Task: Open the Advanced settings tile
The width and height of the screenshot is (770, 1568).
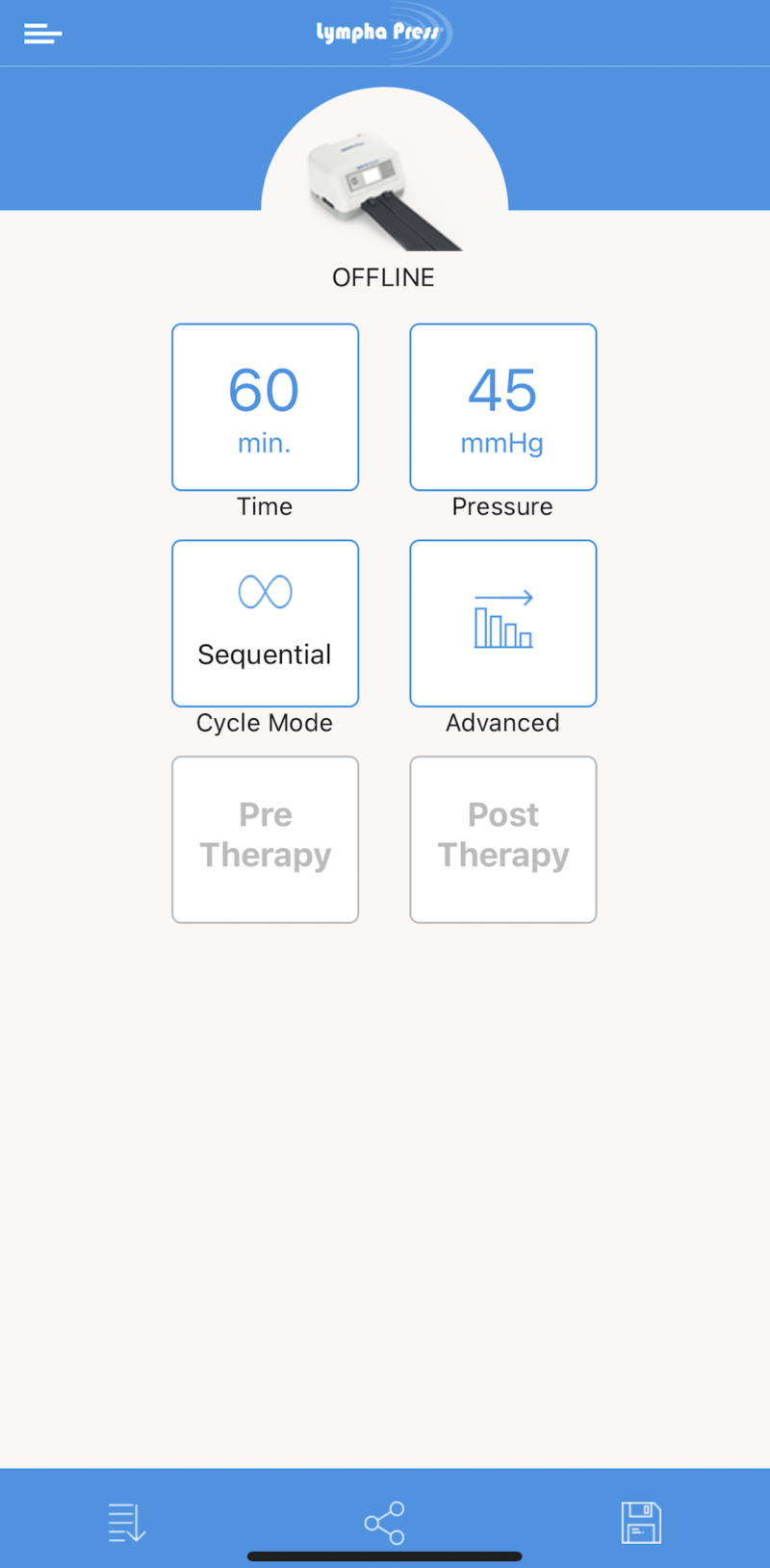Action: pos(503,624)
